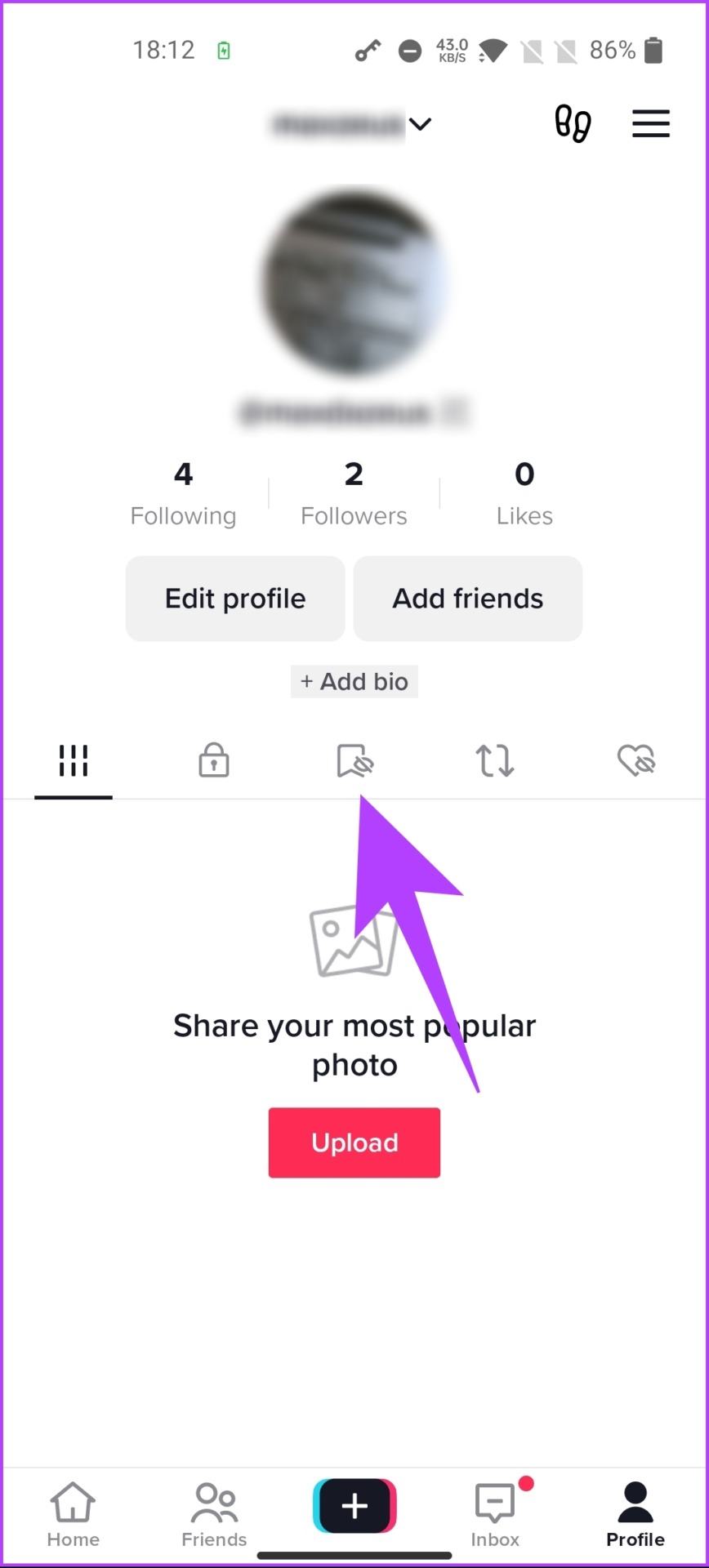Switch to the private videos lock tab

click(214, 761)
